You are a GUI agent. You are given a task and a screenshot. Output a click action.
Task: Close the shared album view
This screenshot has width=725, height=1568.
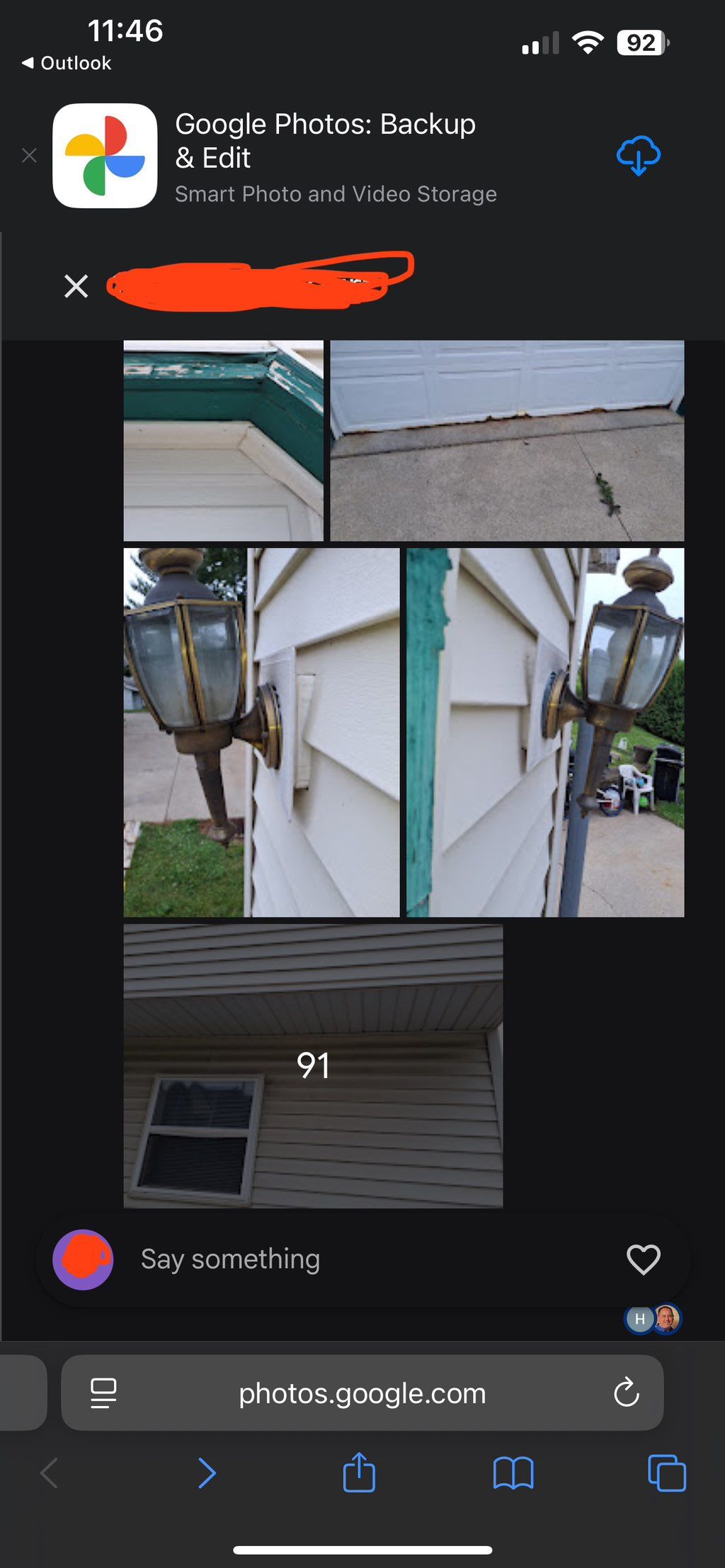(76, 287)
